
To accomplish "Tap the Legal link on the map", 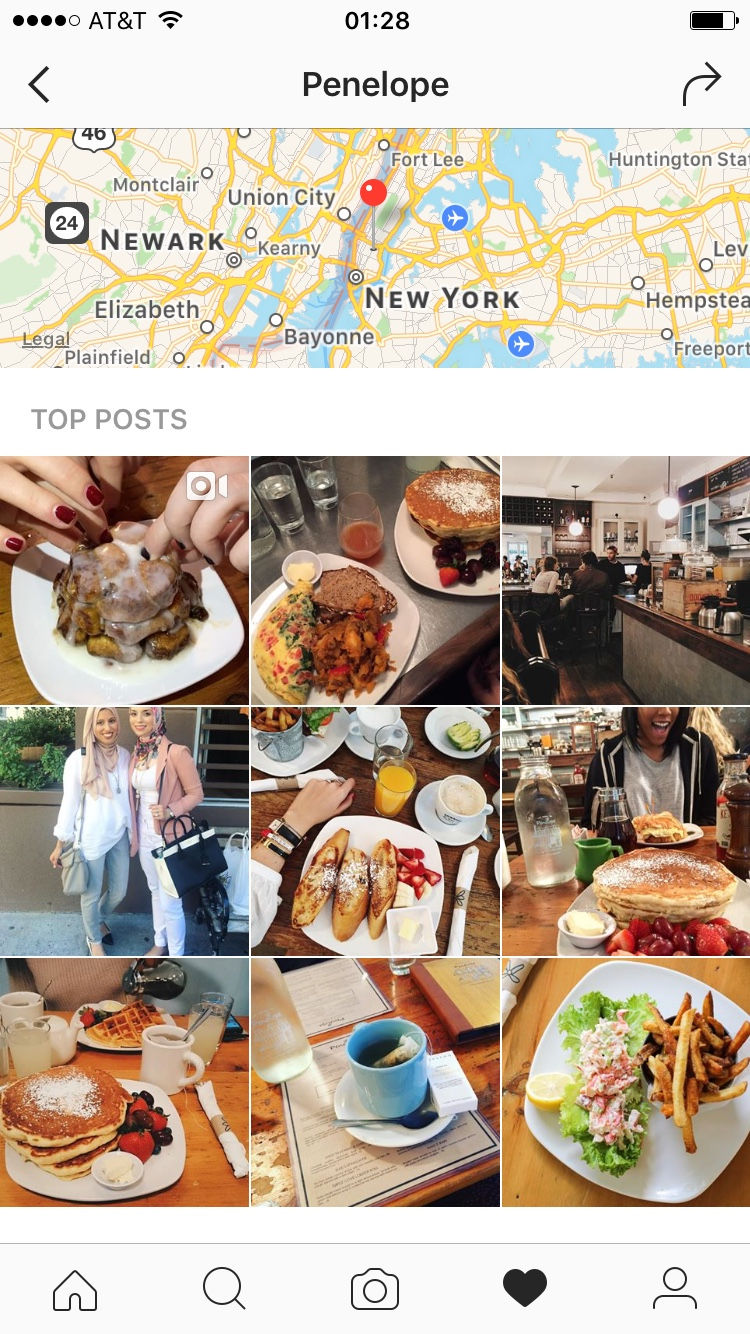I will [46, 340].
